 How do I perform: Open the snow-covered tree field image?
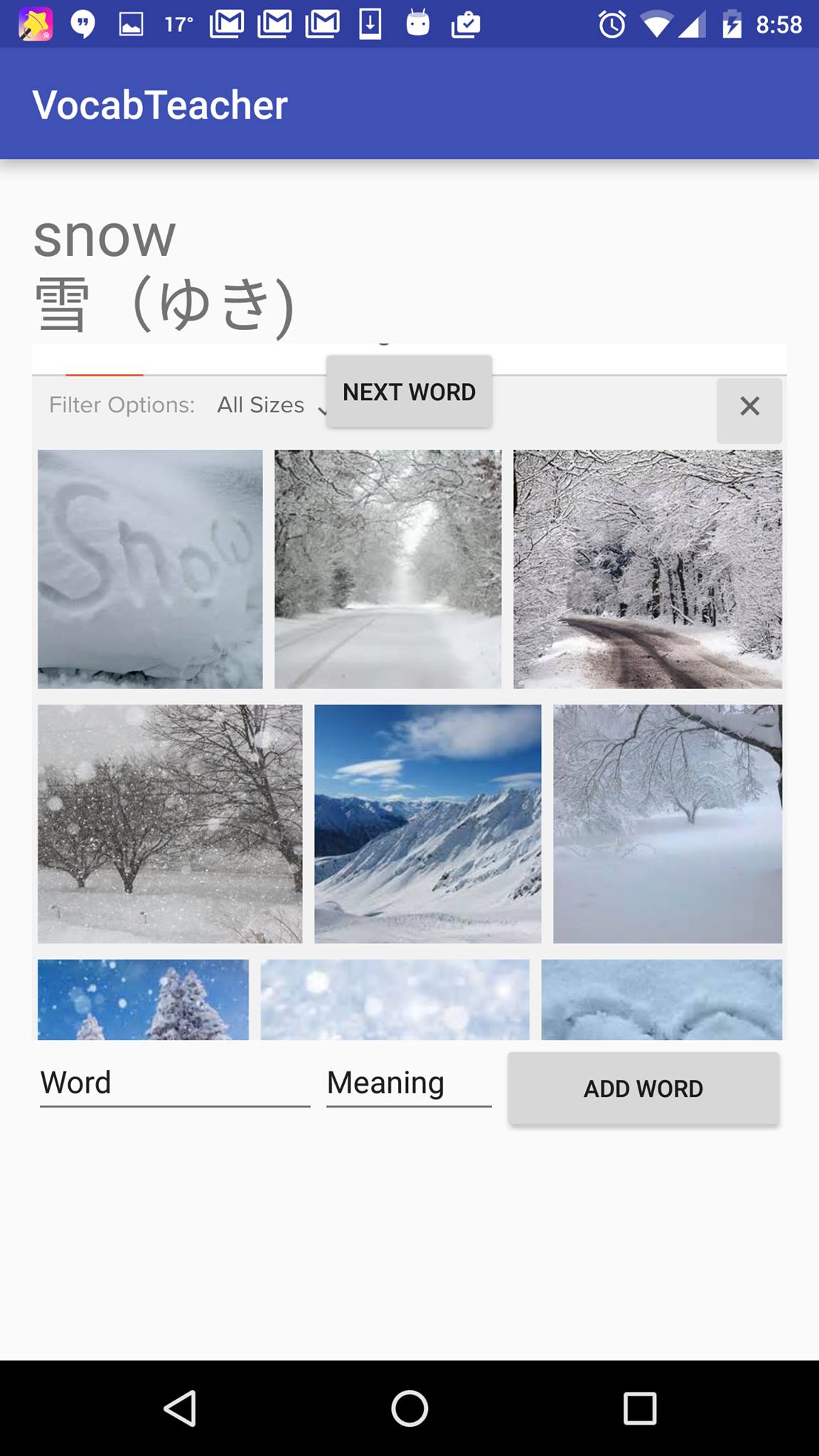pos(668,824)
